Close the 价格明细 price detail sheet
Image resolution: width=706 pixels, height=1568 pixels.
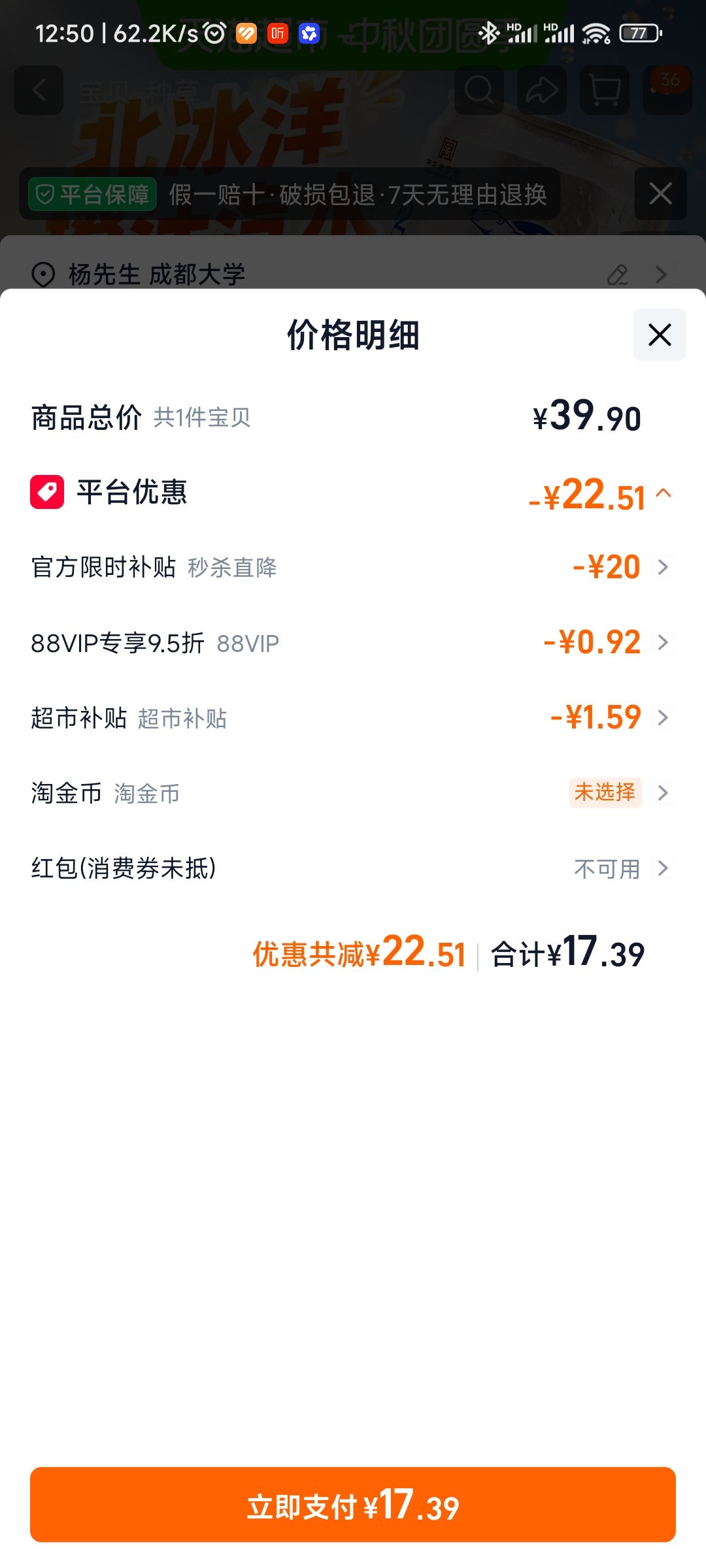pos(660,335)
